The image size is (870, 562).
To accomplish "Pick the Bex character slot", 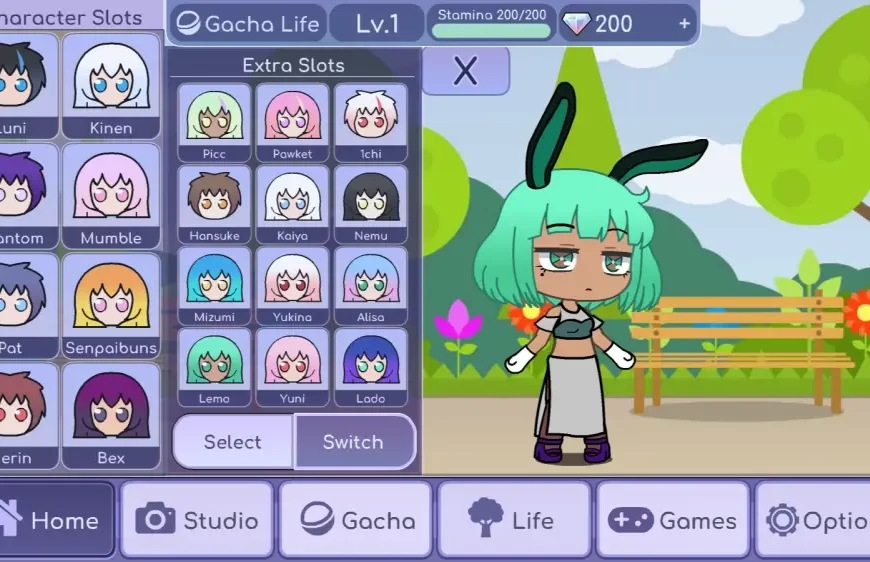I will pos(111,415).
